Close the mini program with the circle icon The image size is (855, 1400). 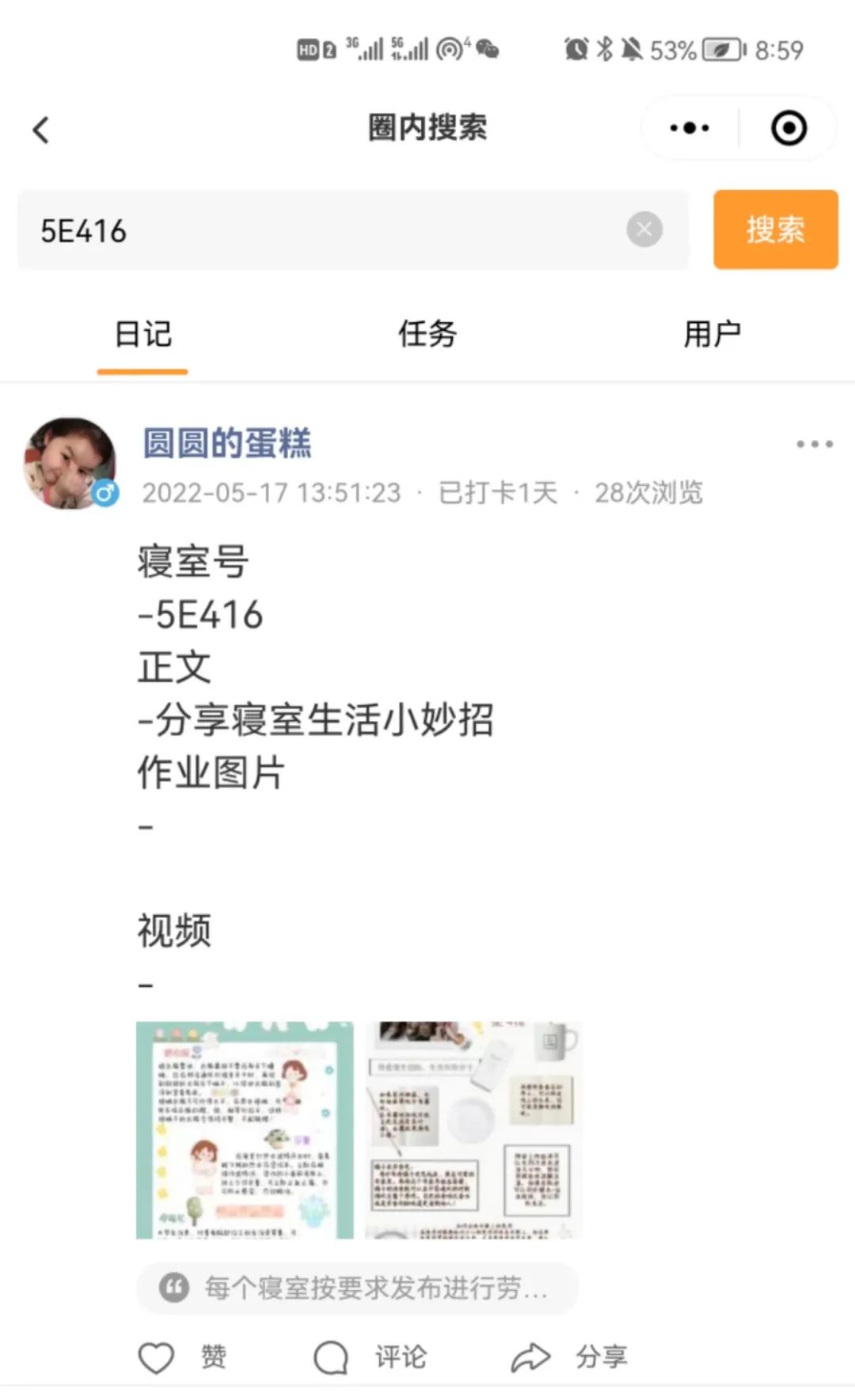(788, 128)
